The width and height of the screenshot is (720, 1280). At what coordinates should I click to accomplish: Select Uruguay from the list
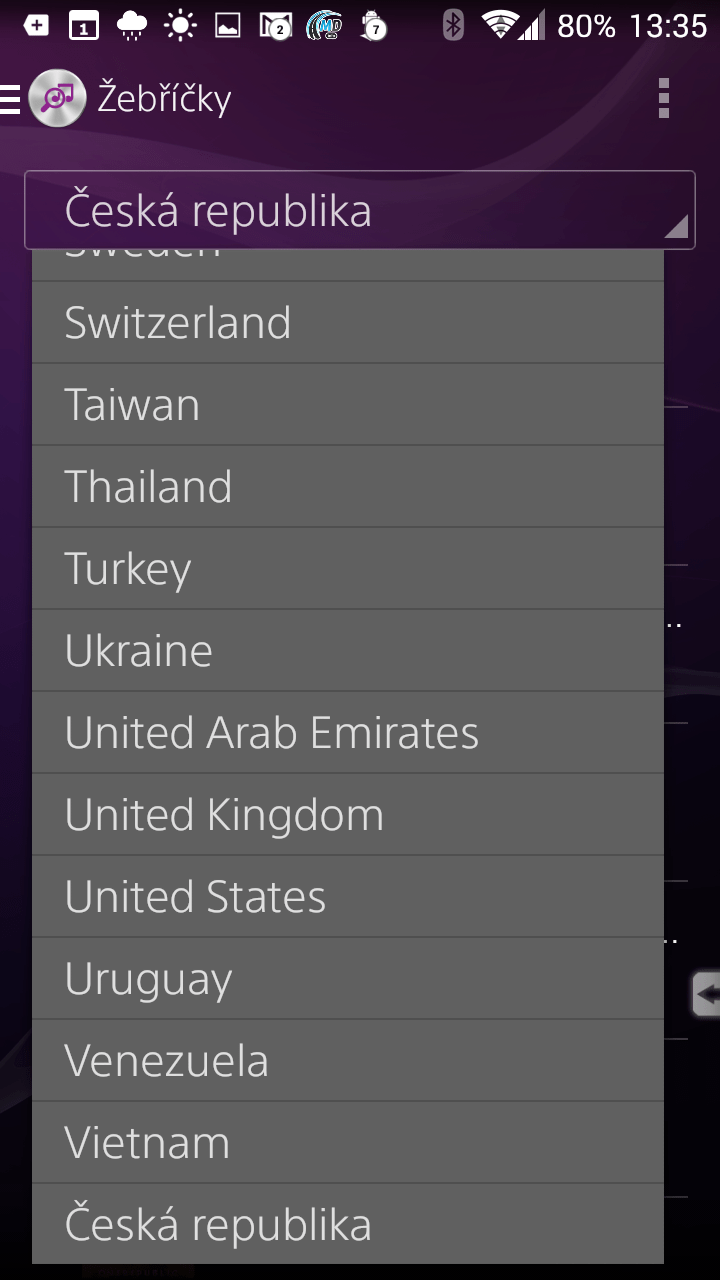[347, 979]
